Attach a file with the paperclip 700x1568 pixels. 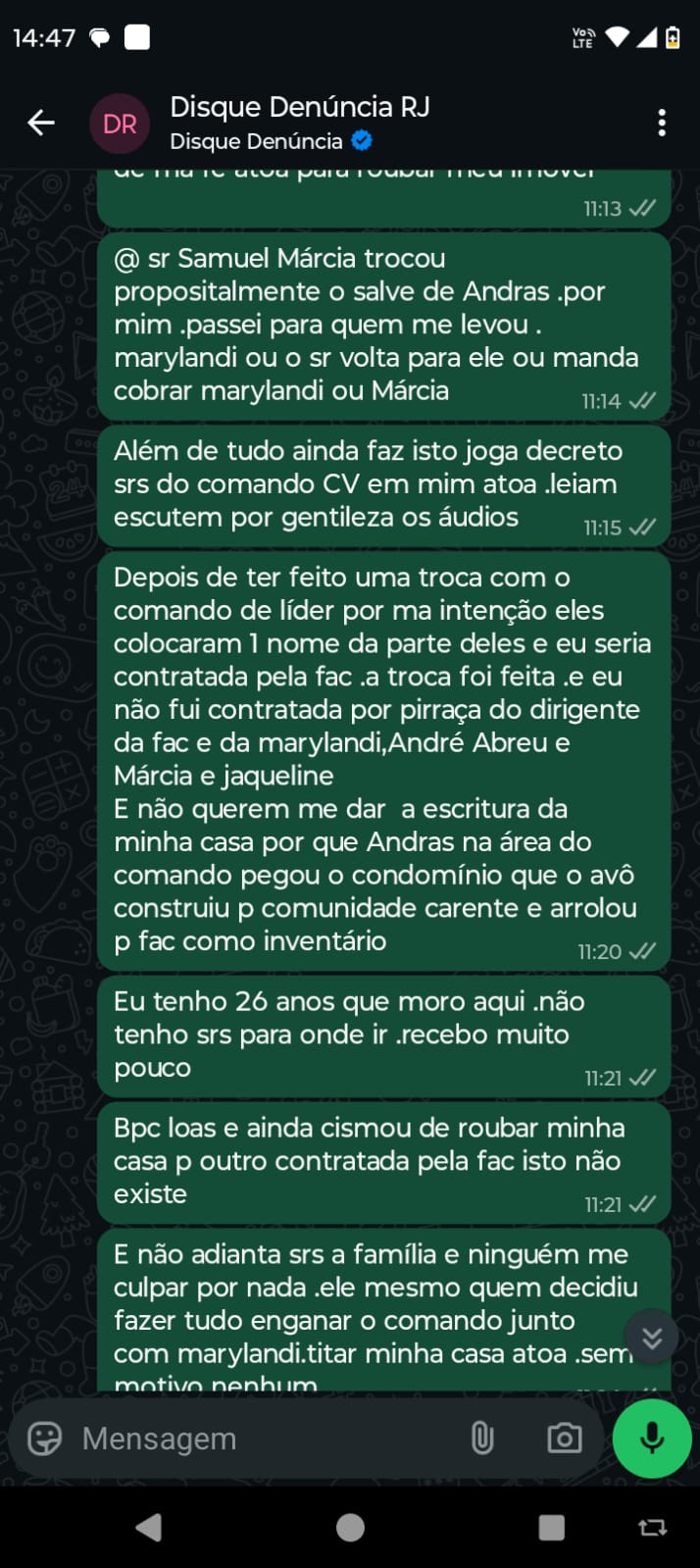click(x=481, y=1439)
